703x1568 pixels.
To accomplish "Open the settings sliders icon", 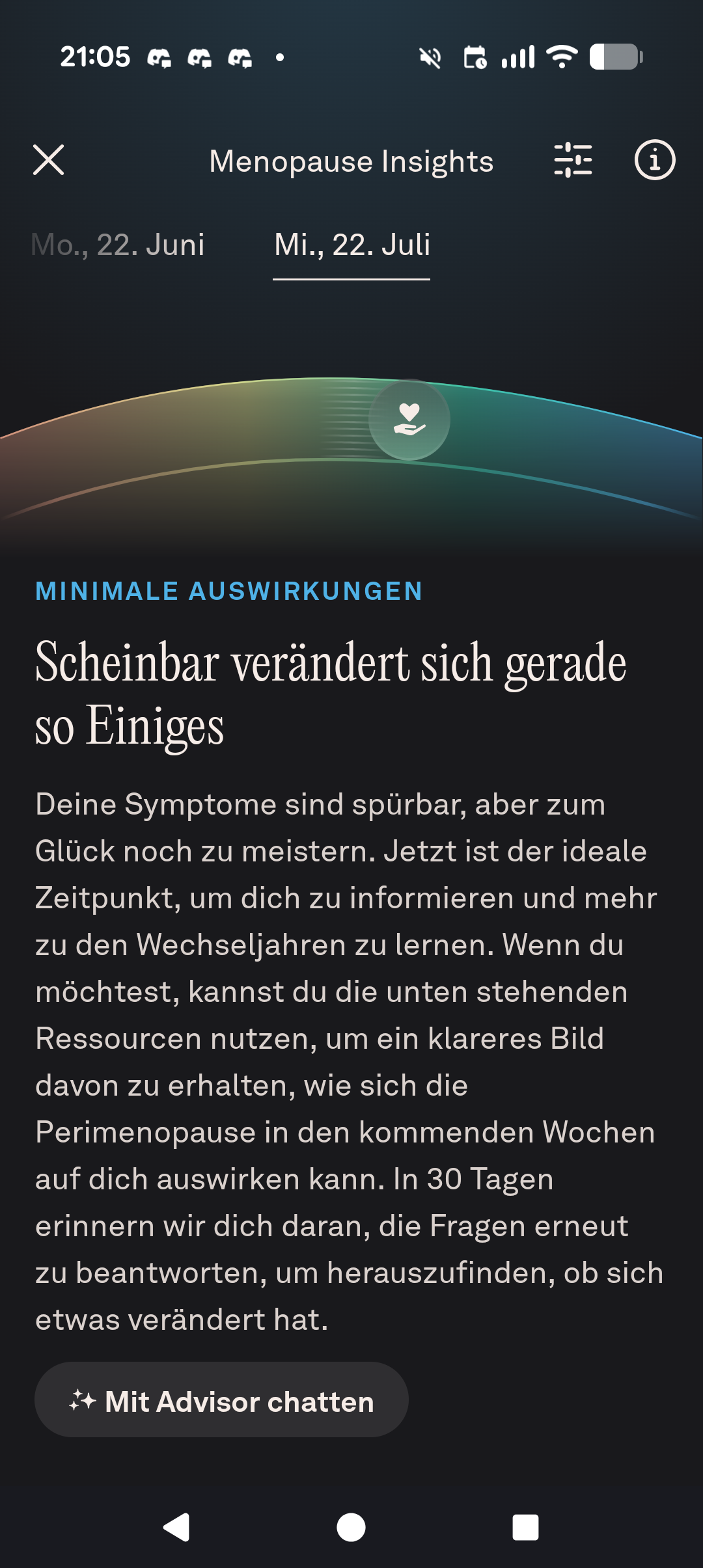I will 573,160.
